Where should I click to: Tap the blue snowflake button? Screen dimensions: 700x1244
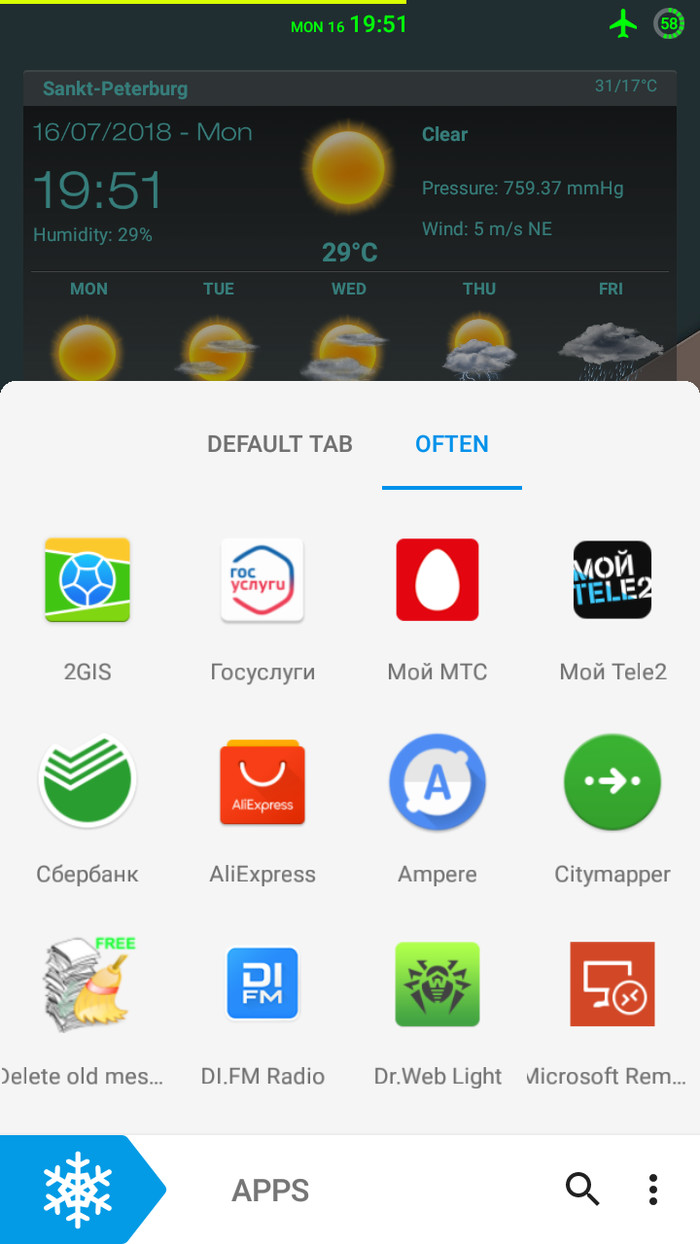pos(78,1189)
